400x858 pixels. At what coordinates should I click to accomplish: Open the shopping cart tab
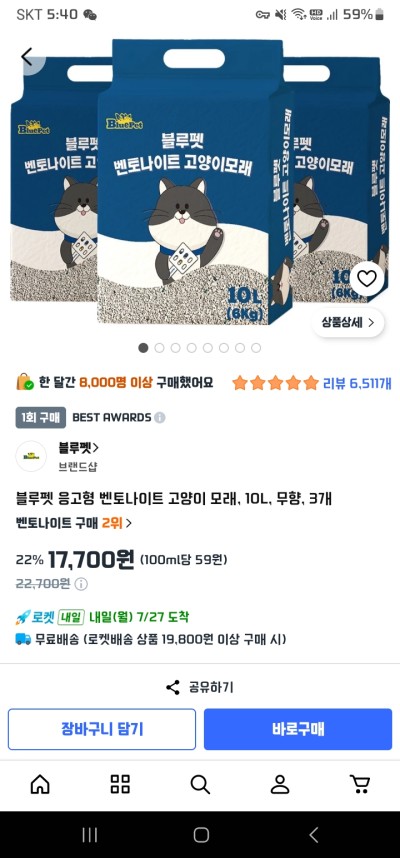tap(360, 785)
